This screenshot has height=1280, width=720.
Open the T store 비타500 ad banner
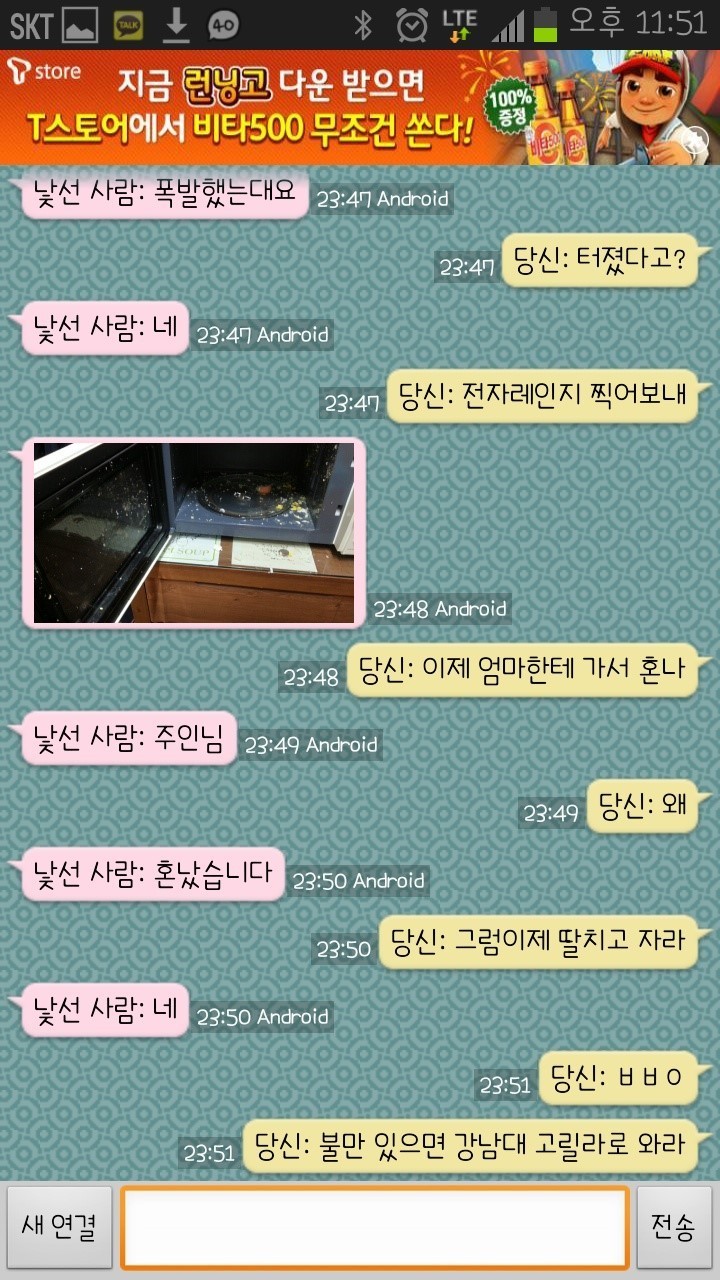pyautogui.click(x=360, y=108)
